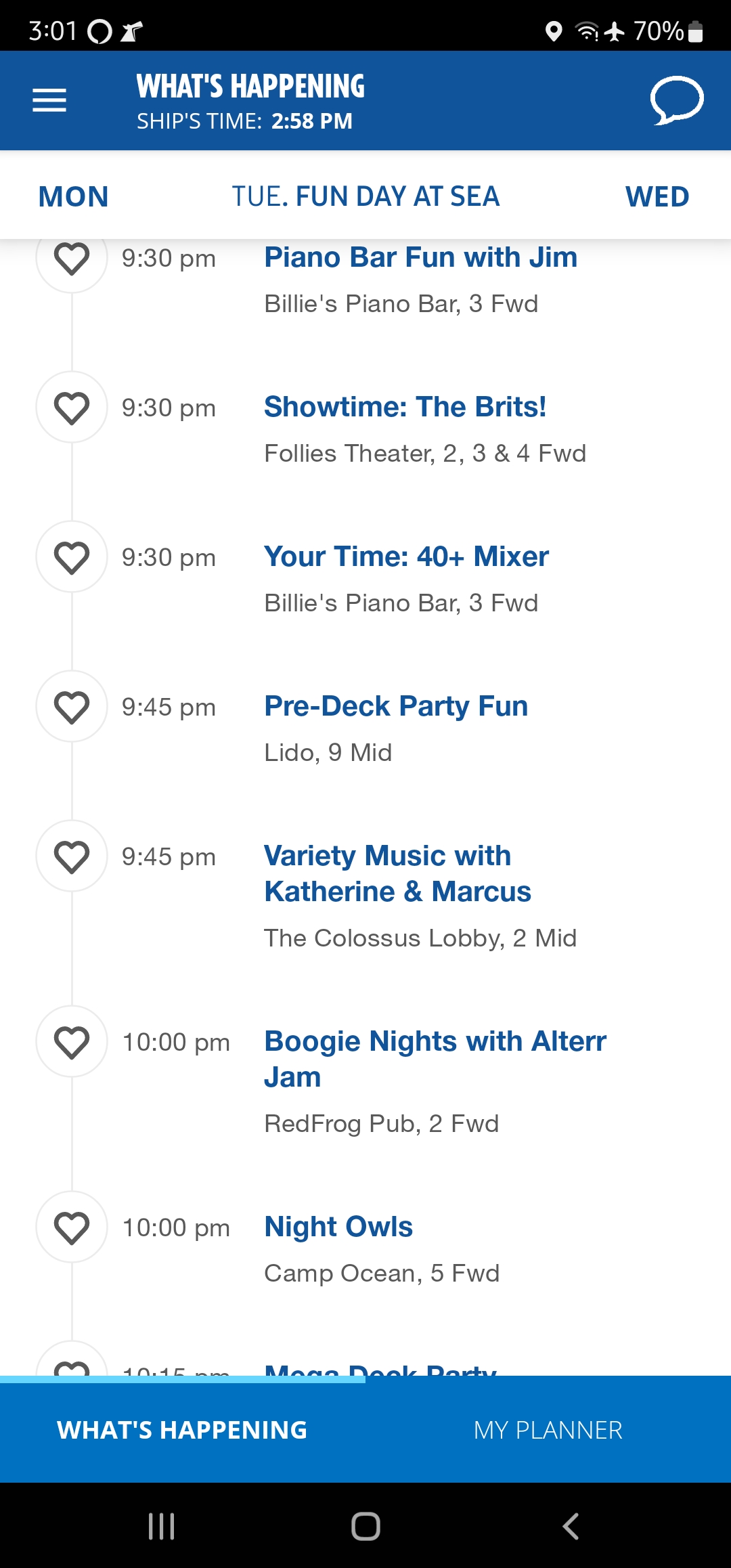Favorite Showtime: The Brits! event
The image size is (731, 1568).
pyautogui.click(x=72, y=408)
